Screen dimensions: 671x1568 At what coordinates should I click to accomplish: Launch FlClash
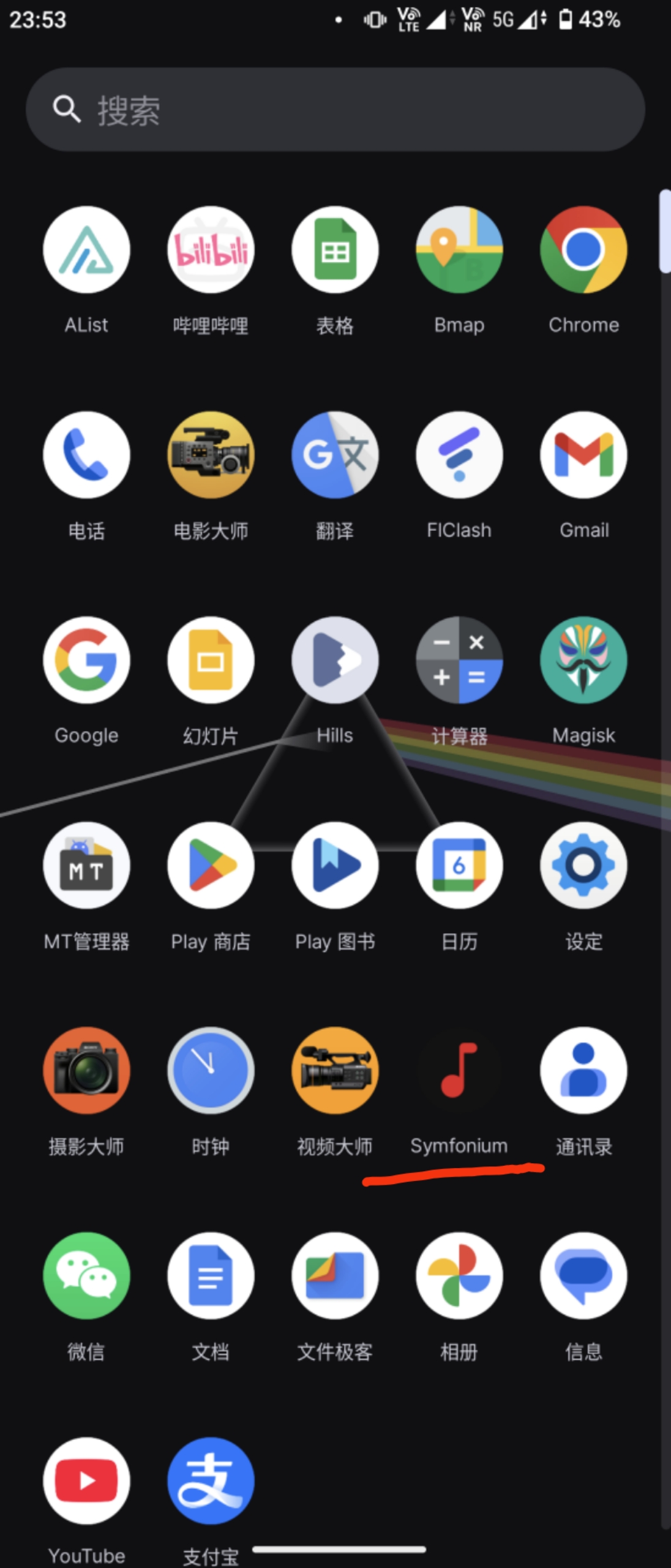click(459, 455)
